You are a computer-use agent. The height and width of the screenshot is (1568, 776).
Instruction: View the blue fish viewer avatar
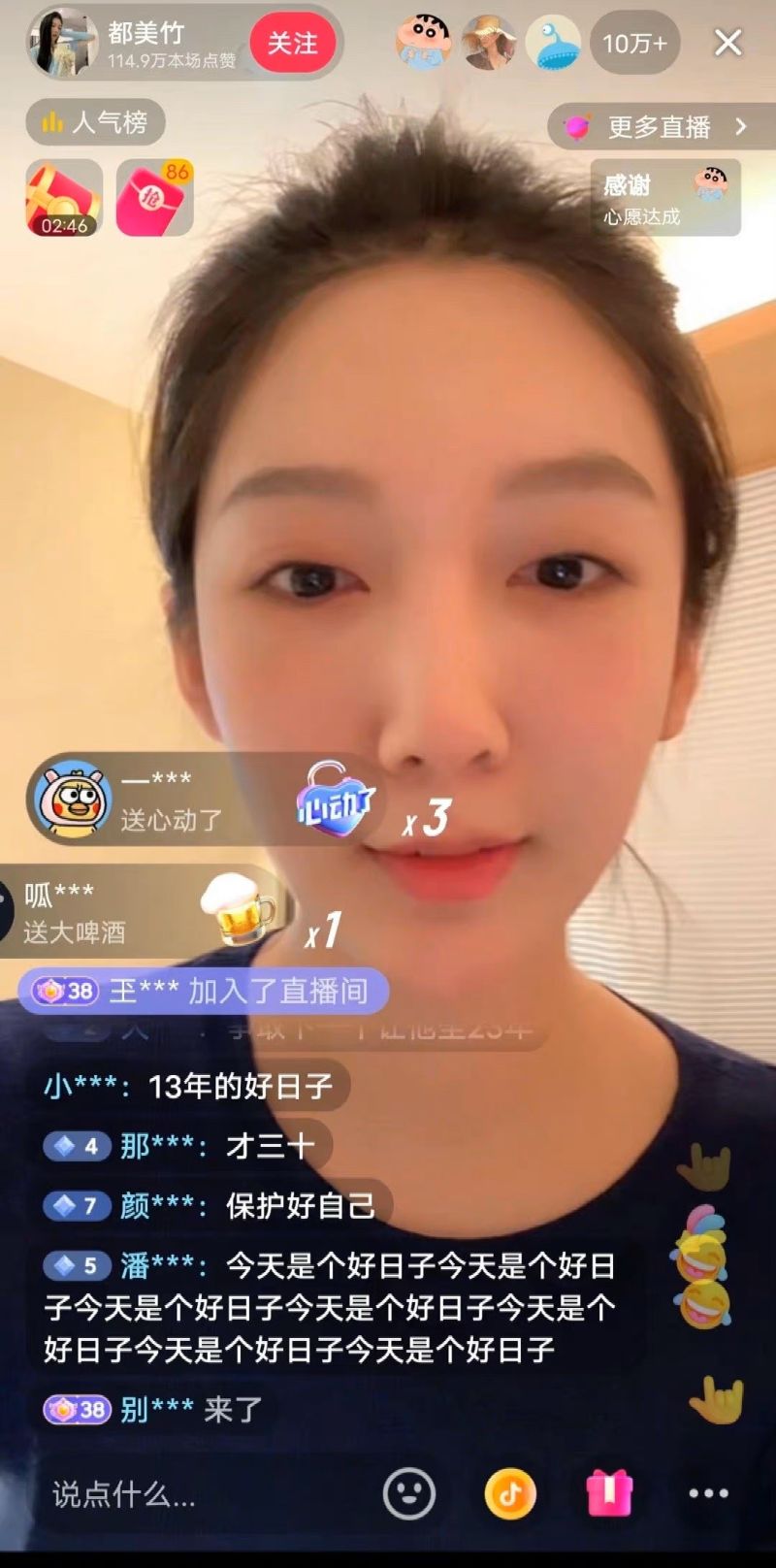click(553, 44)
